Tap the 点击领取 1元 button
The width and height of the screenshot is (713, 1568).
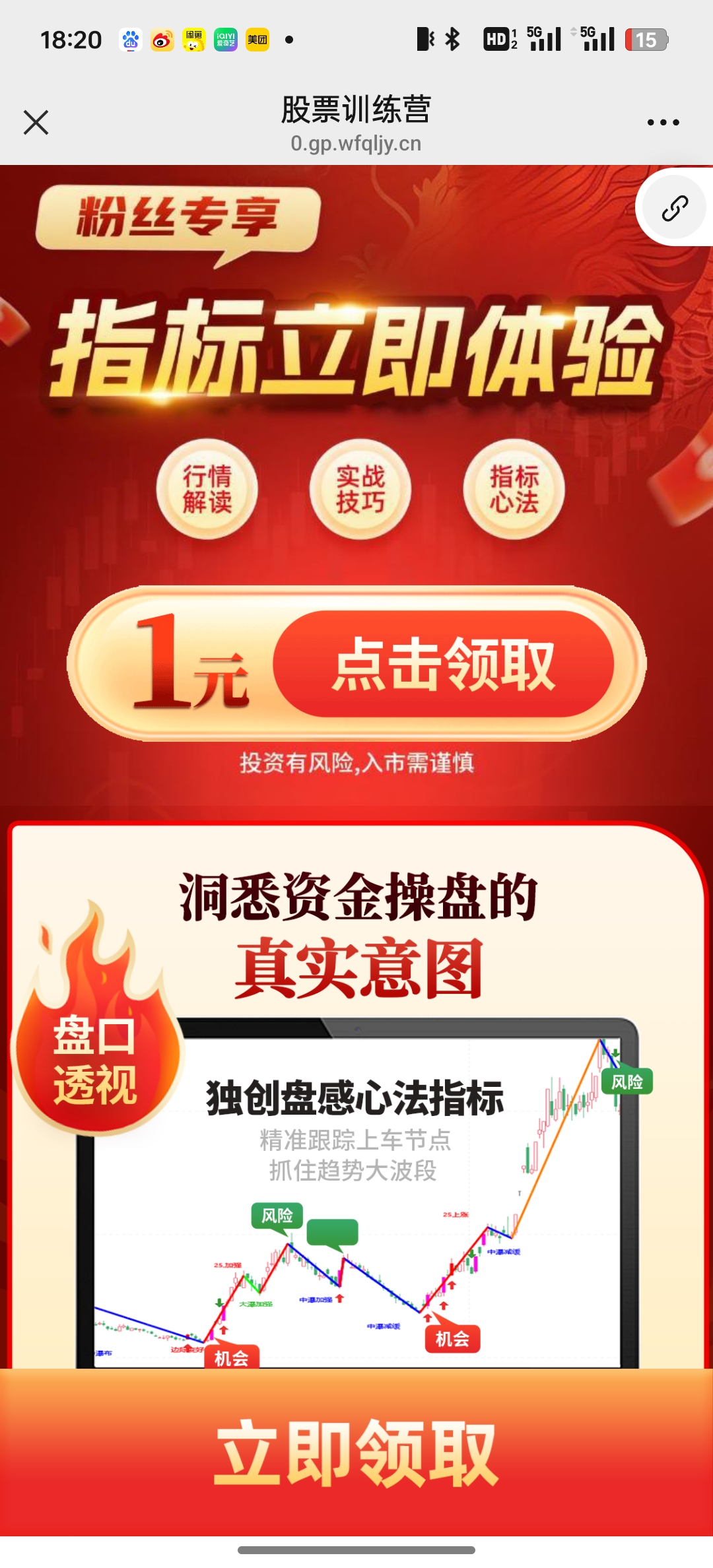pyautogui.click(x=443, y=664)
